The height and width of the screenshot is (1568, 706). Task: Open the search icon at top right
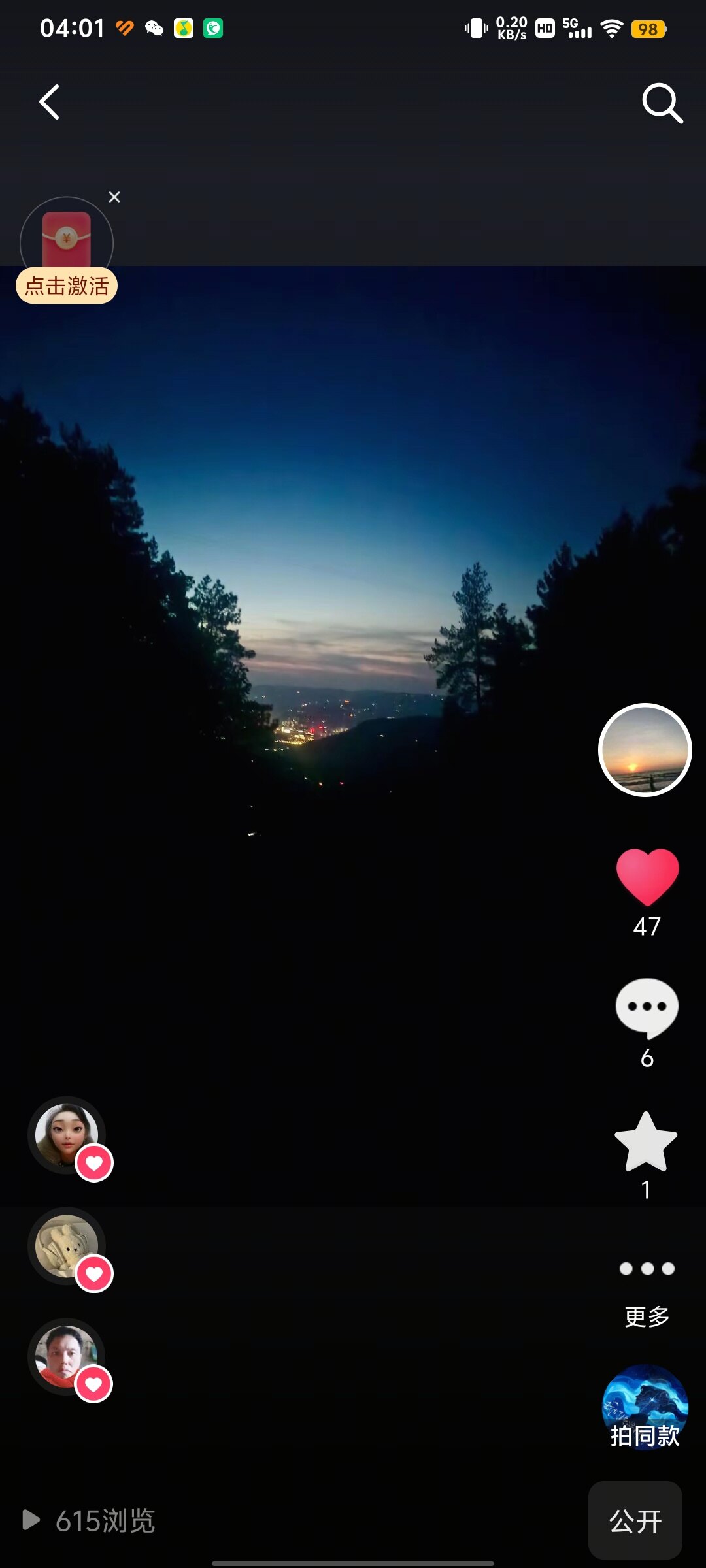coord(662,103)
